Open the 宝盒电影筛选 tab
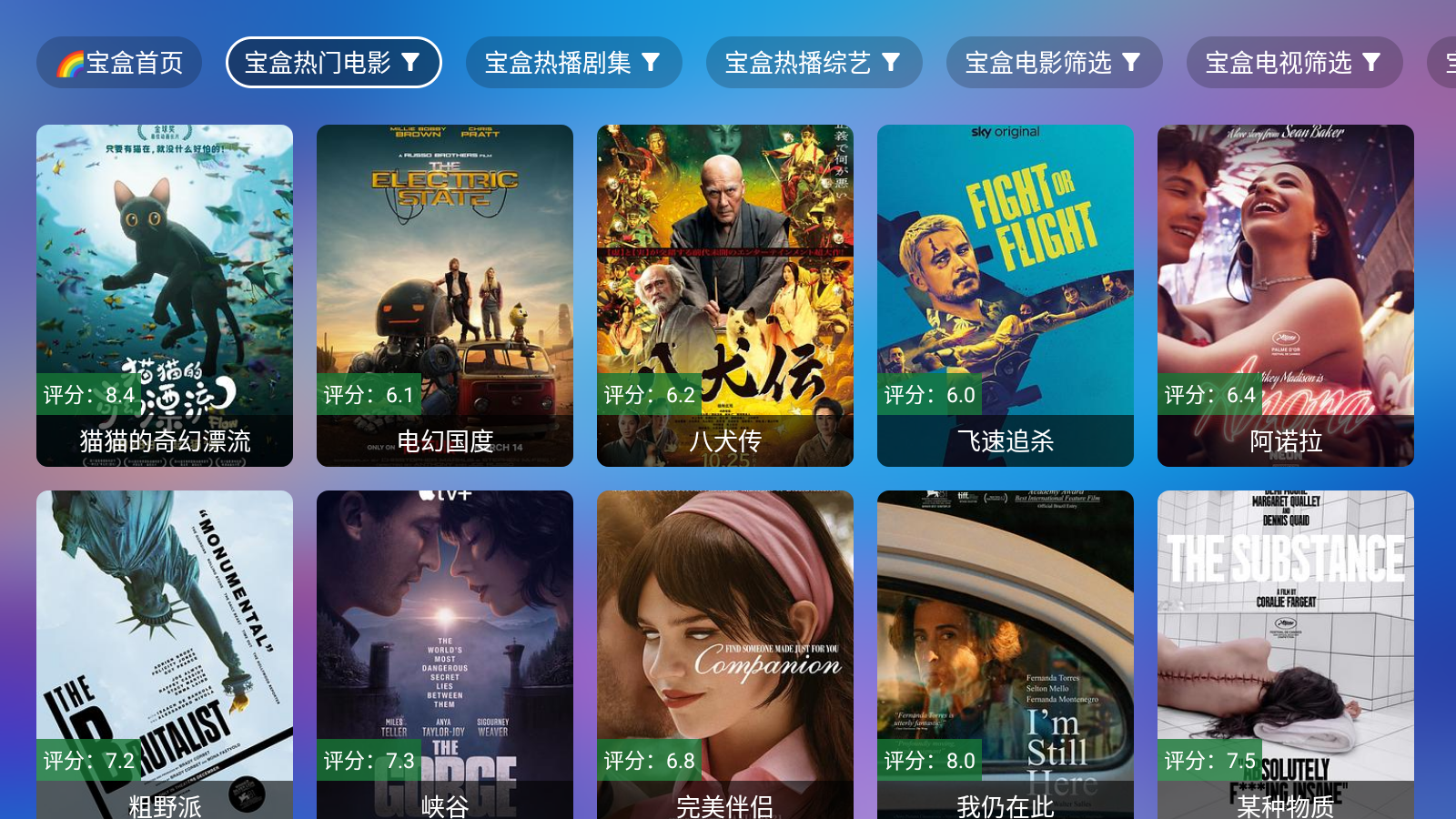1456x819 pixels. (x=1054, y=63)
